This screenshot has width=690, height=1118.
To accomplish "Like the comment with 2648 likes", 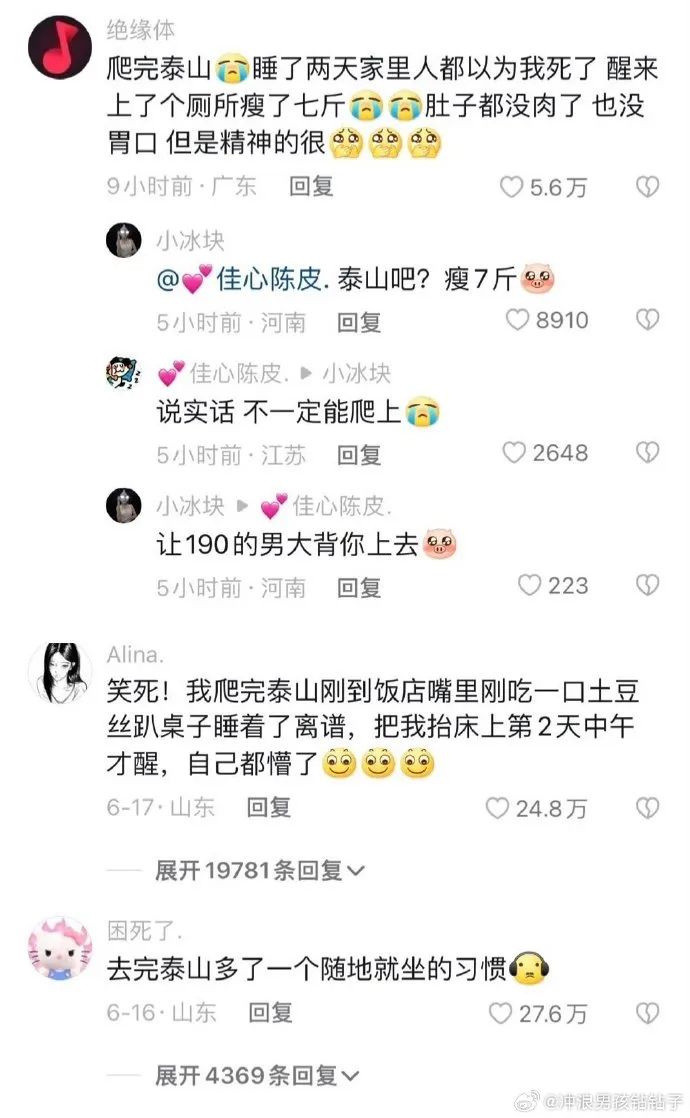I will point(514,453).
